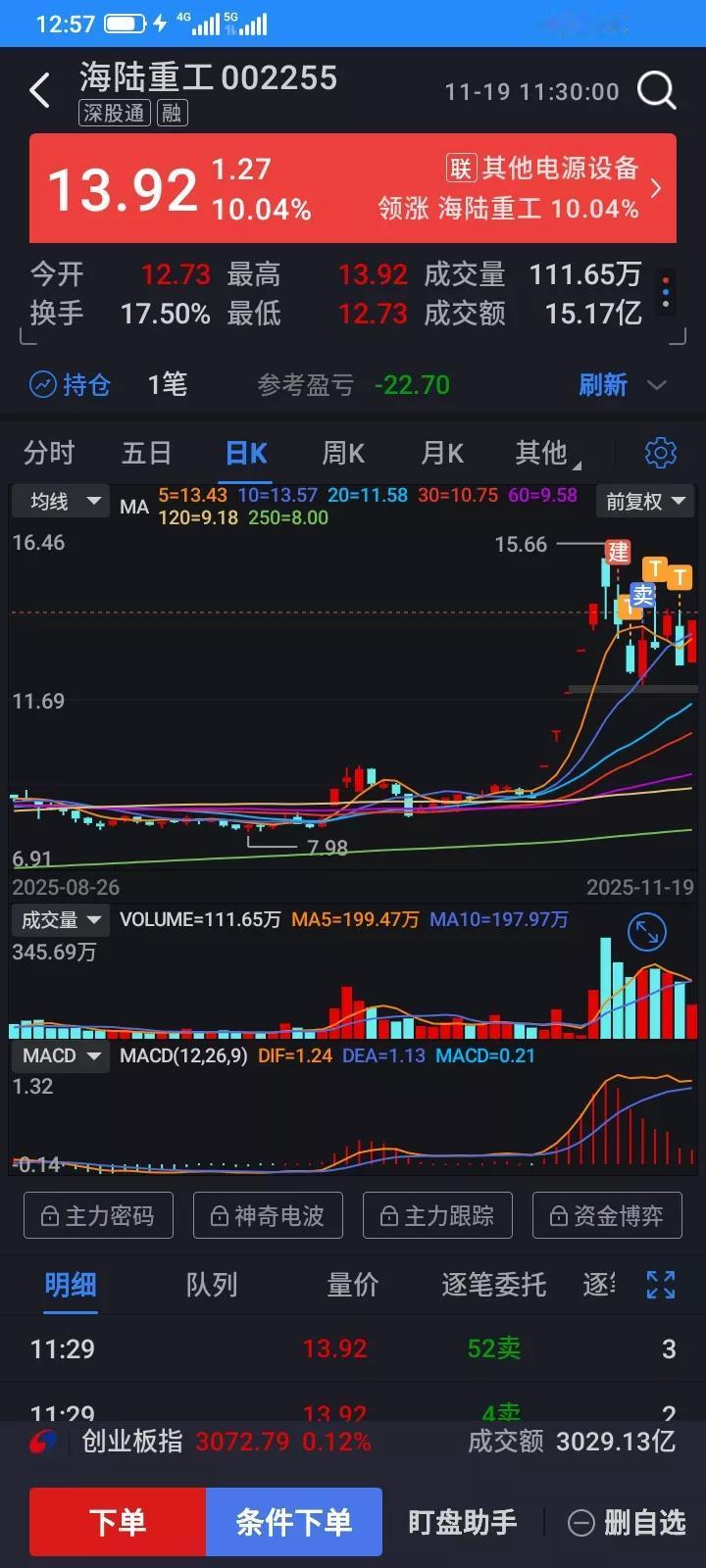Tap the fullscreen expand icon in volume panel

point(646,931)
